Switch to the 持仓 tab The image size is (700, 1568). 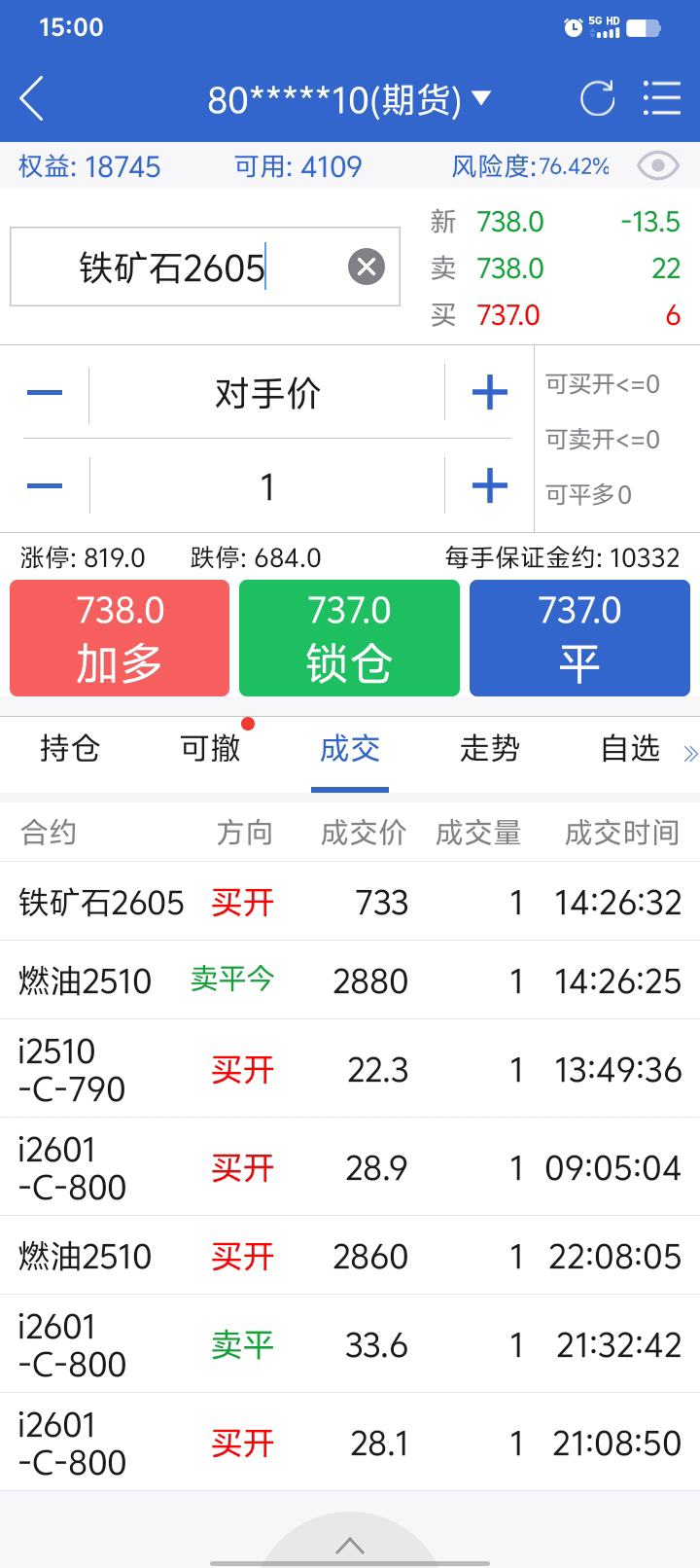coord(70,749)
